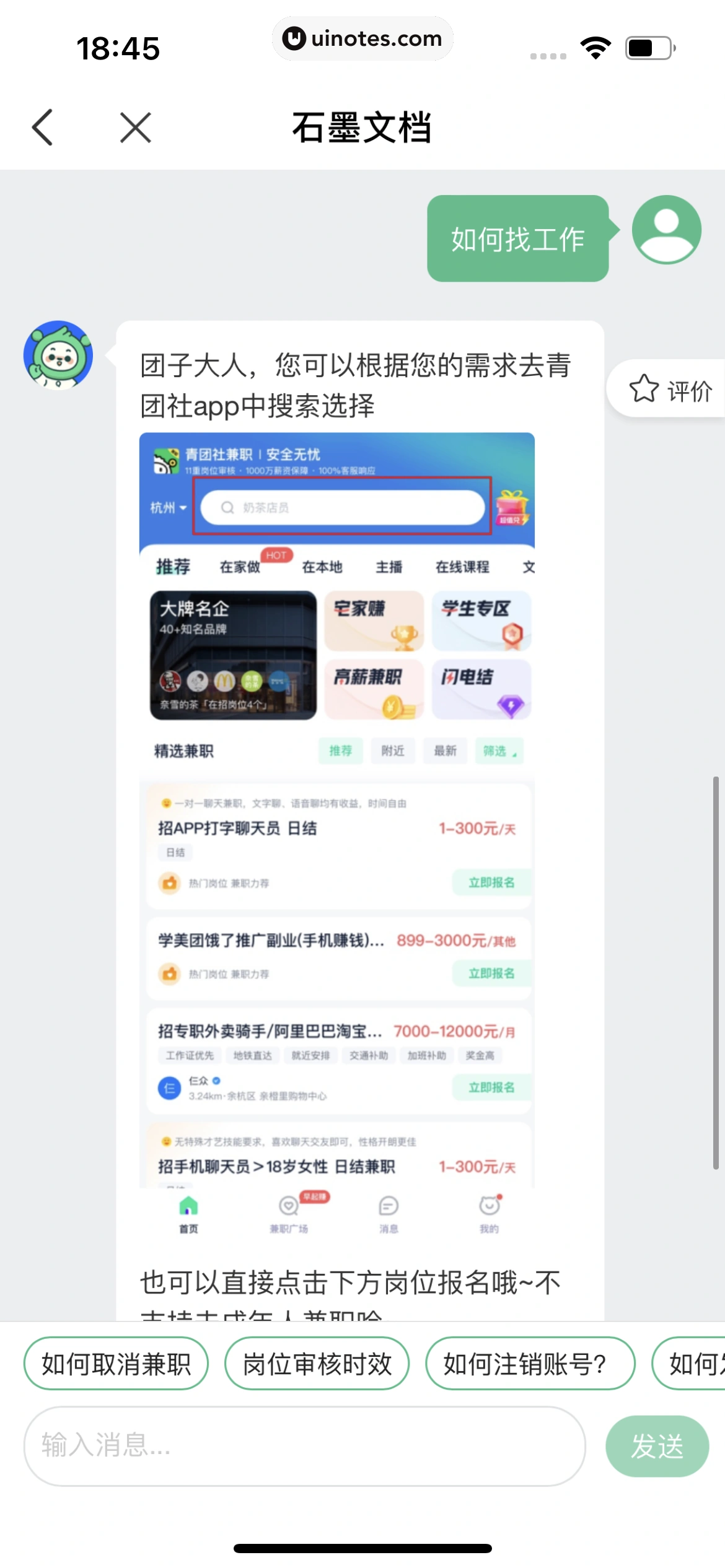Open the screenshot image in the reply
This screenshot has height=1568, width=725.
pos(337,836)
